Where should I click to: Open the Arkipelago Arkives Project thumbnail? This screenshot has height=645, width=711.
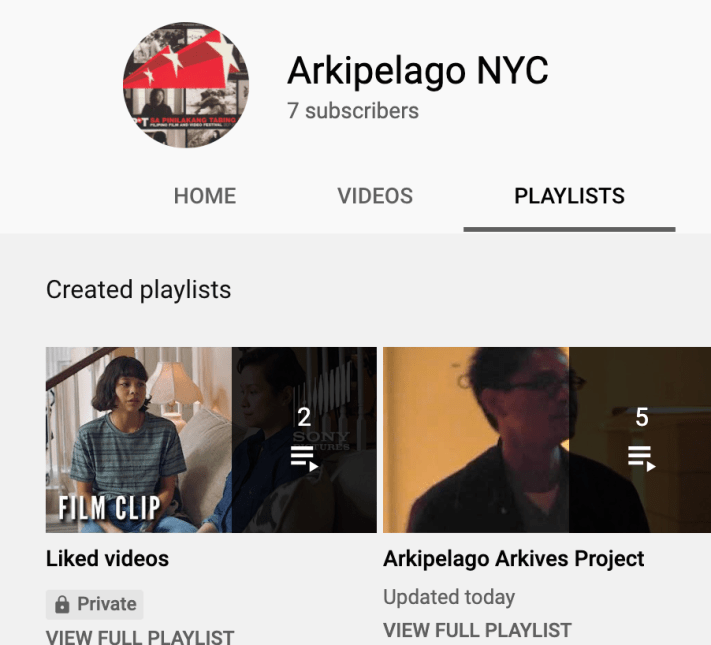click(547, 440)
